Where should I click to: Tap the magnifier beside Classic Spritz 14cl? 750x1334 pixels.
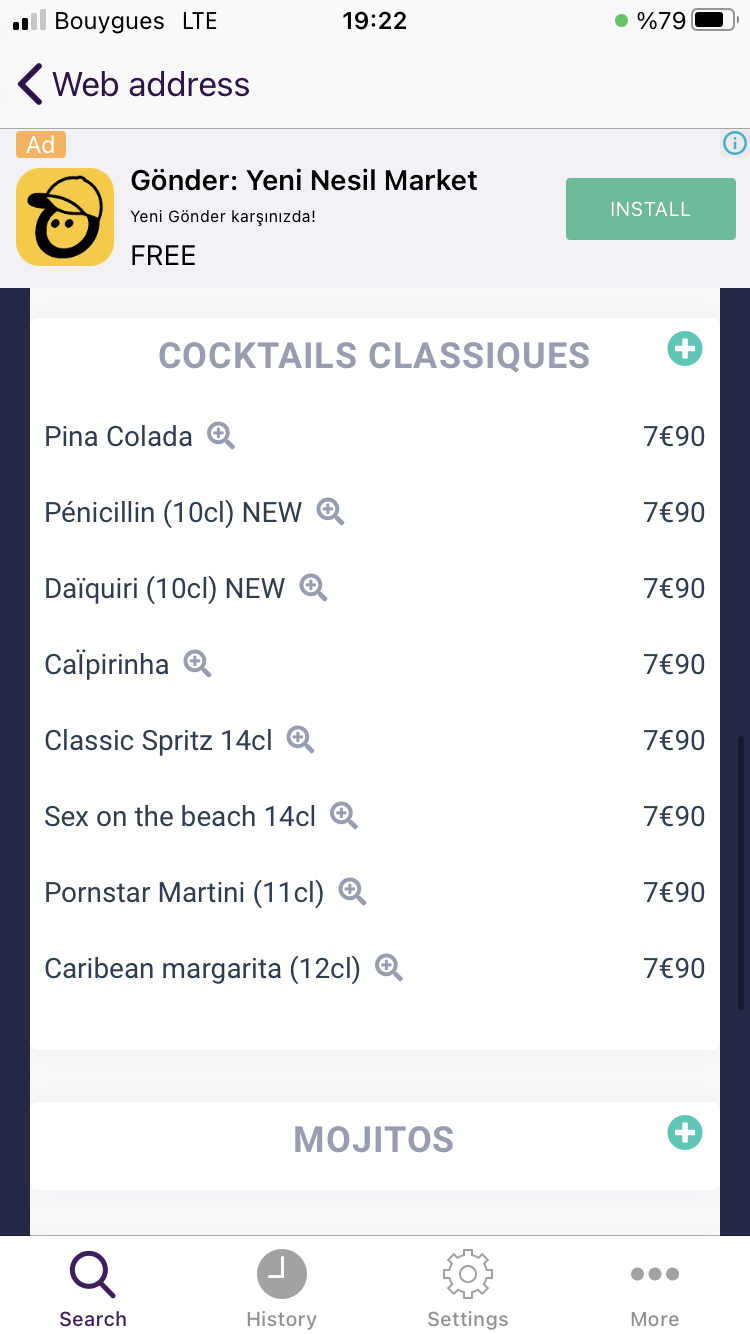pos(301,740)
